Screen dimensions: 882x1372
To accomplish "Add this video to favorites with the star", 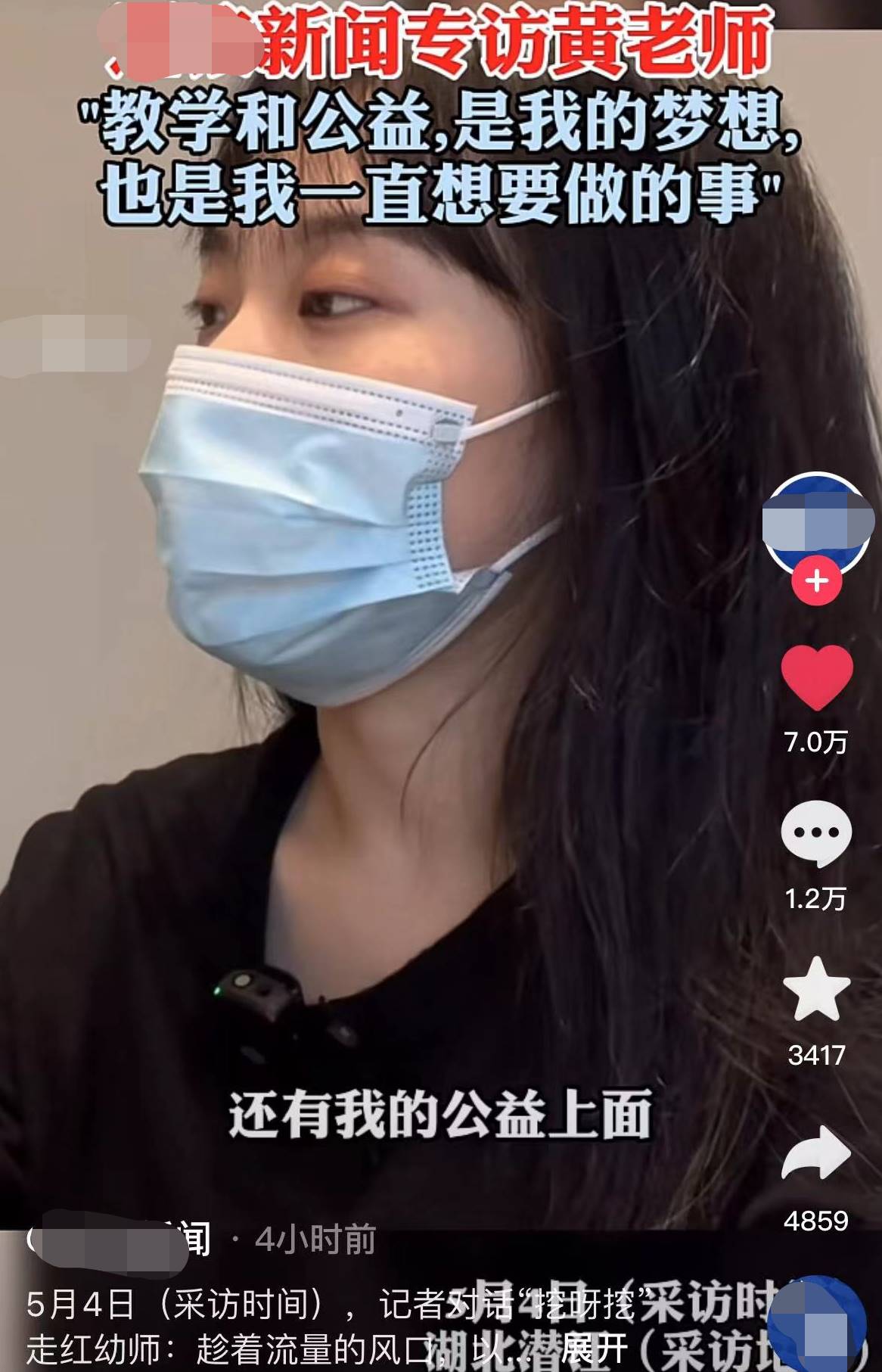I will (x=816, y=989).
